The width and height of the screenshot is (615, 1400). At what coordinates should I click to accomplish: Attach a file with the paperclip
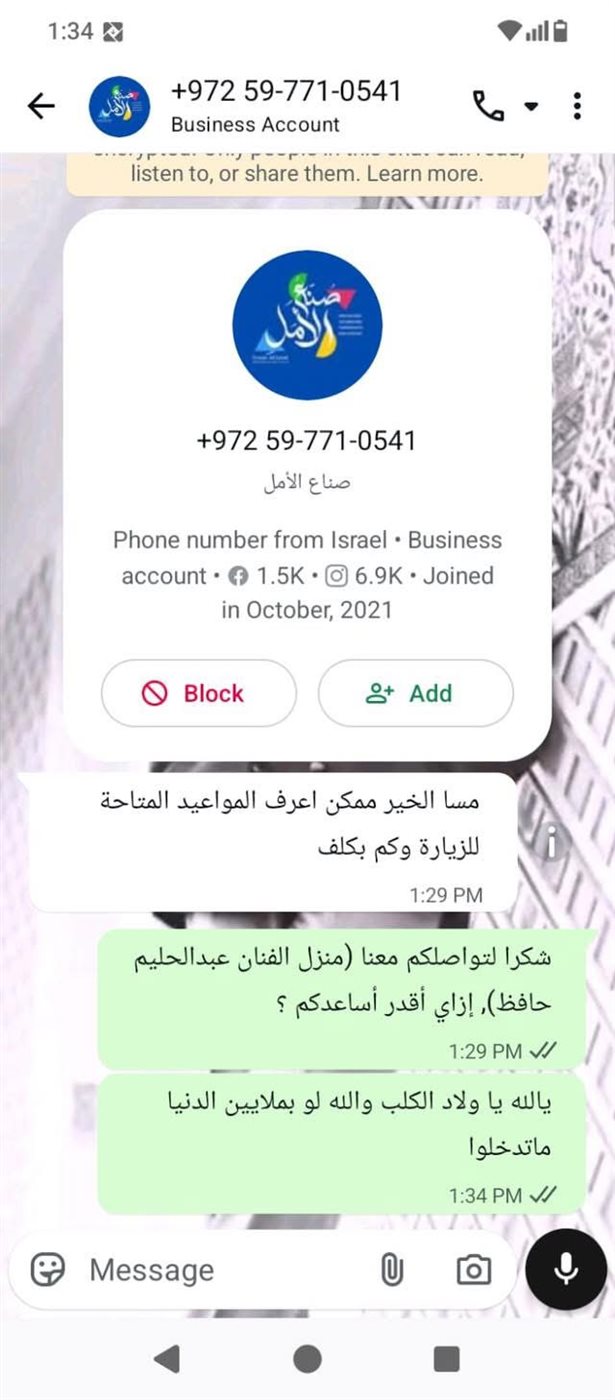[391, 1270]
